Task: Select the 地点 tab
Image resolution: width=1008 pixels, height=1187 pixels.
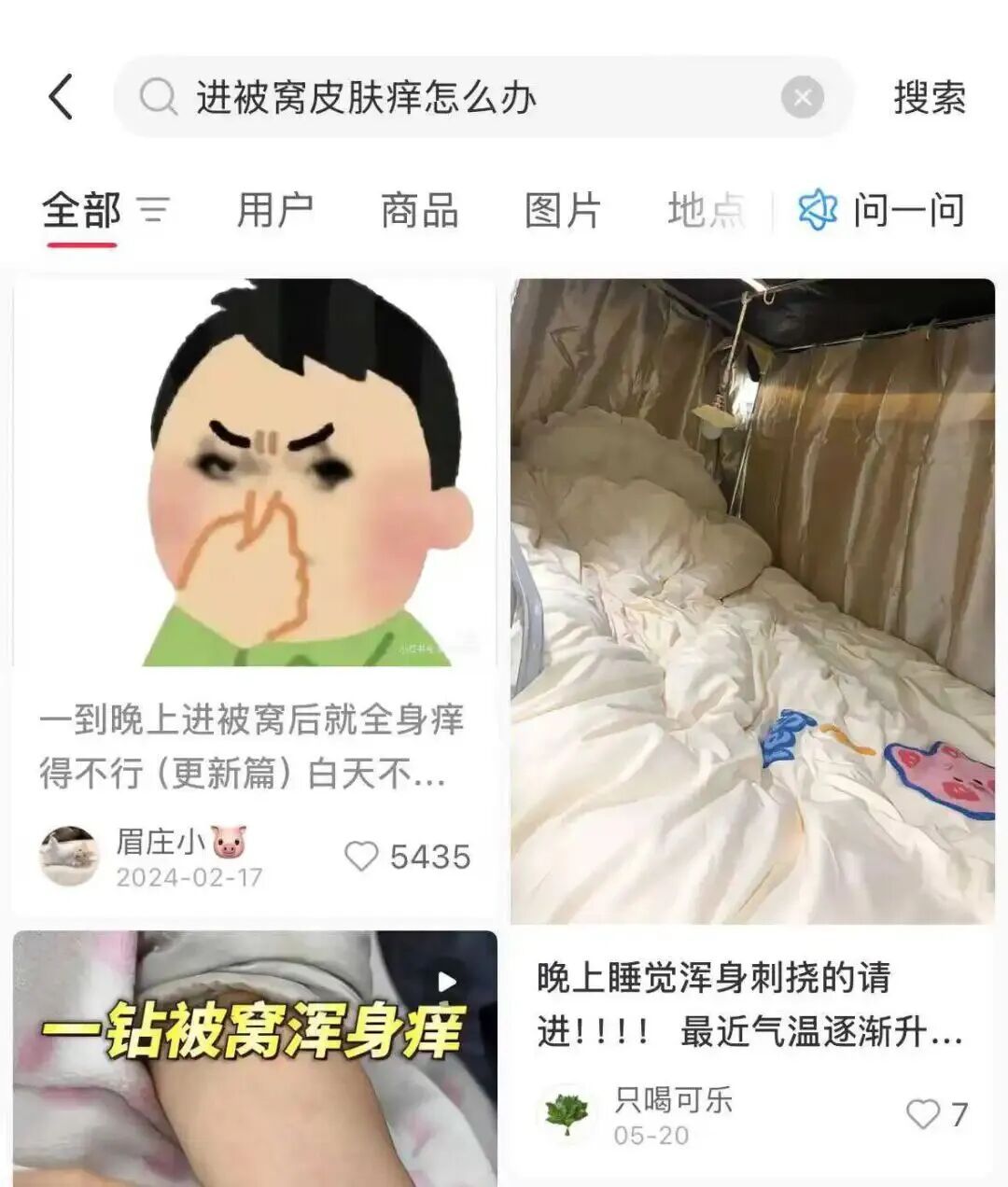Action: pyautogui.click(x=706, y=211)
